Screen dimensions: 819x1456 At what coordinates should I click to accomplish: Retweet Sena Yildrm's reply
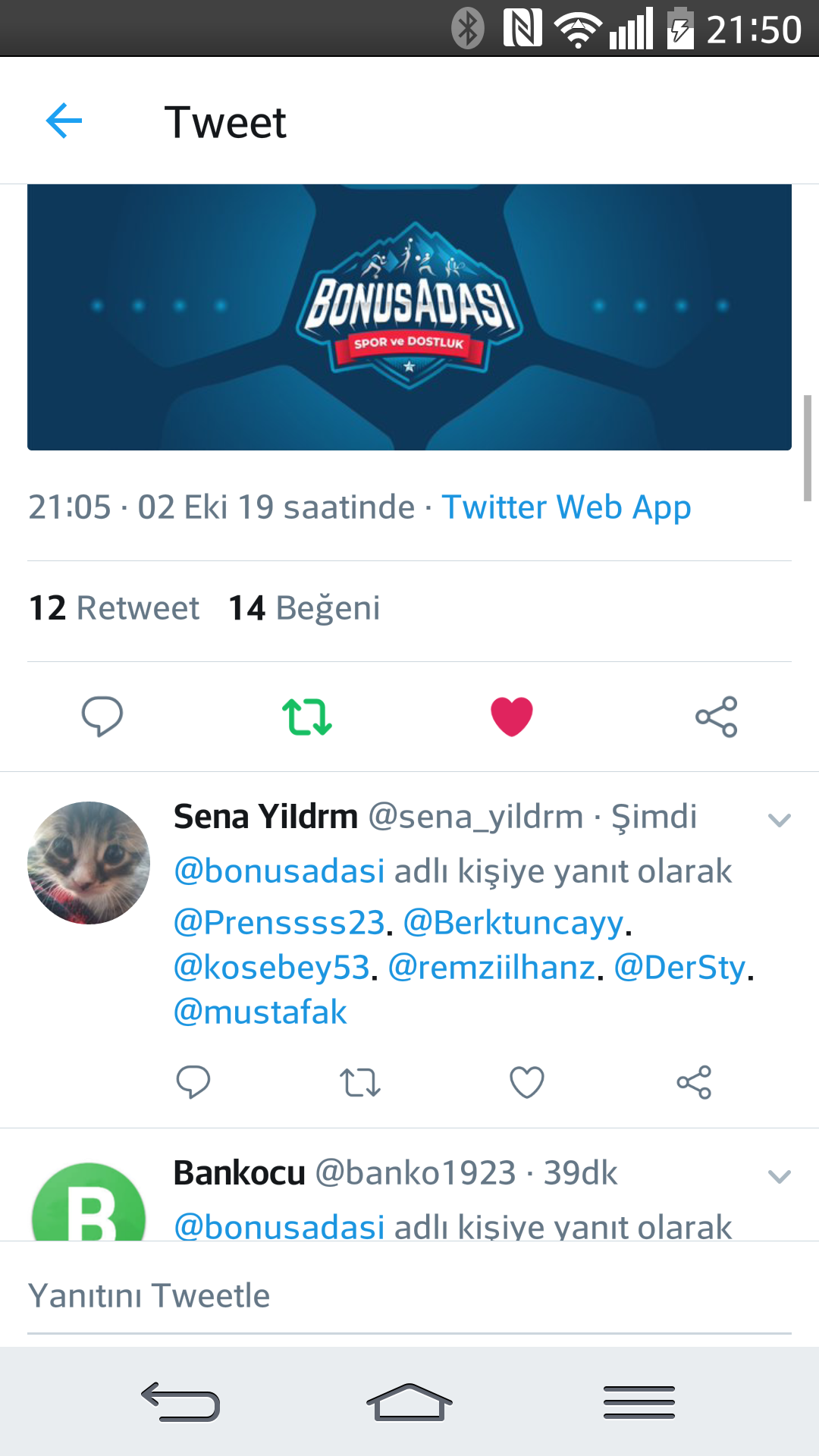[x=359, y=1082]
